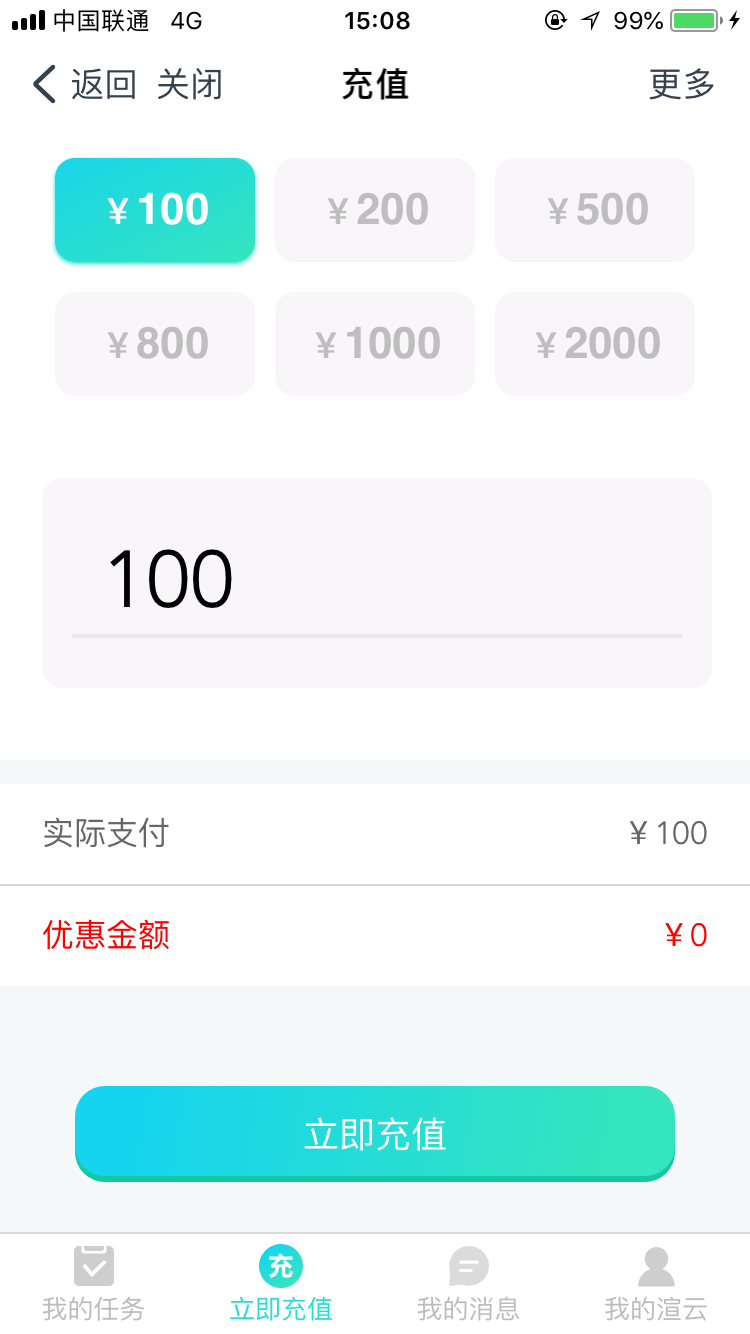Open the 立即充值 bottom tab
Viewport: 750px width, 1334px height.
click(x=281, y=1284)
